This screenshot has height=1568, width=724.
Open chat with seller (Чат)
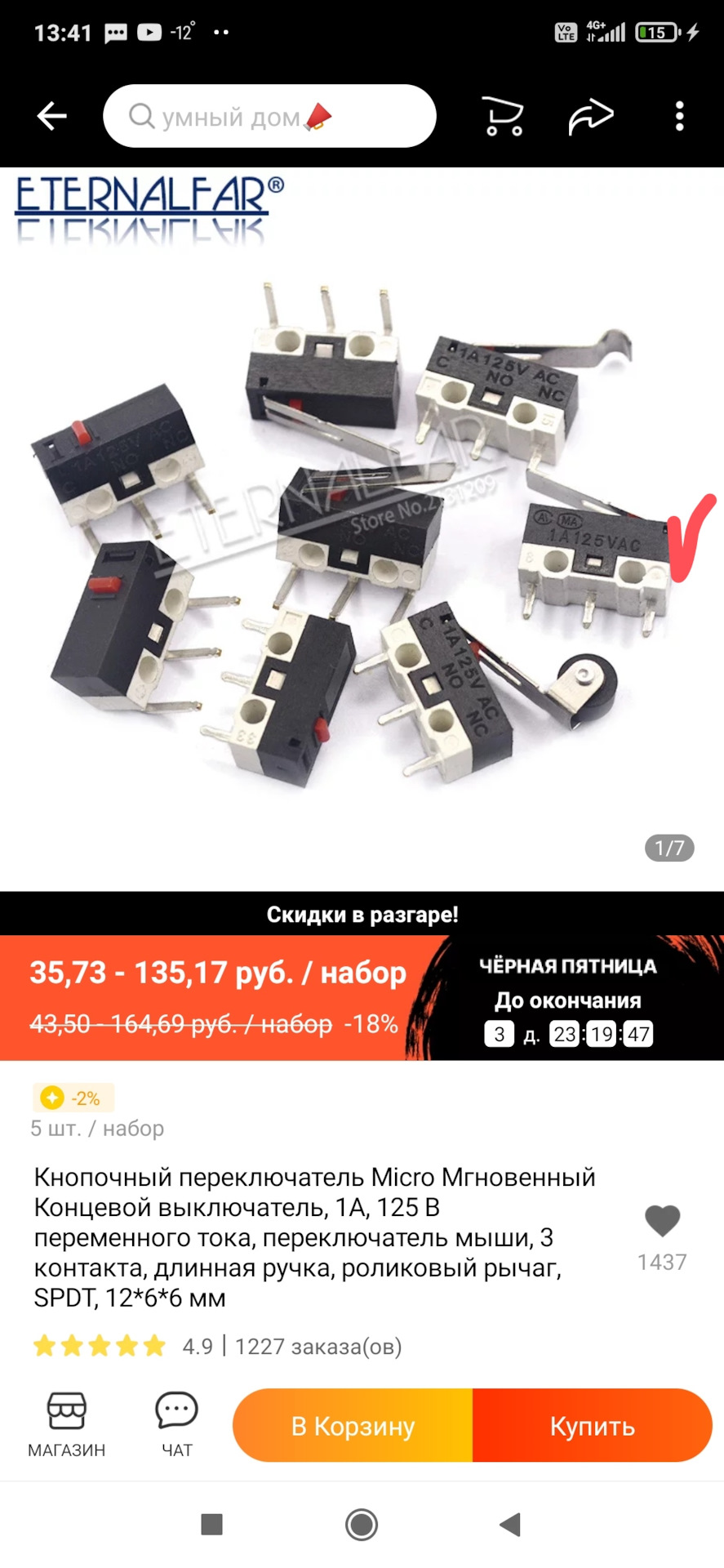pos(176,1425)
